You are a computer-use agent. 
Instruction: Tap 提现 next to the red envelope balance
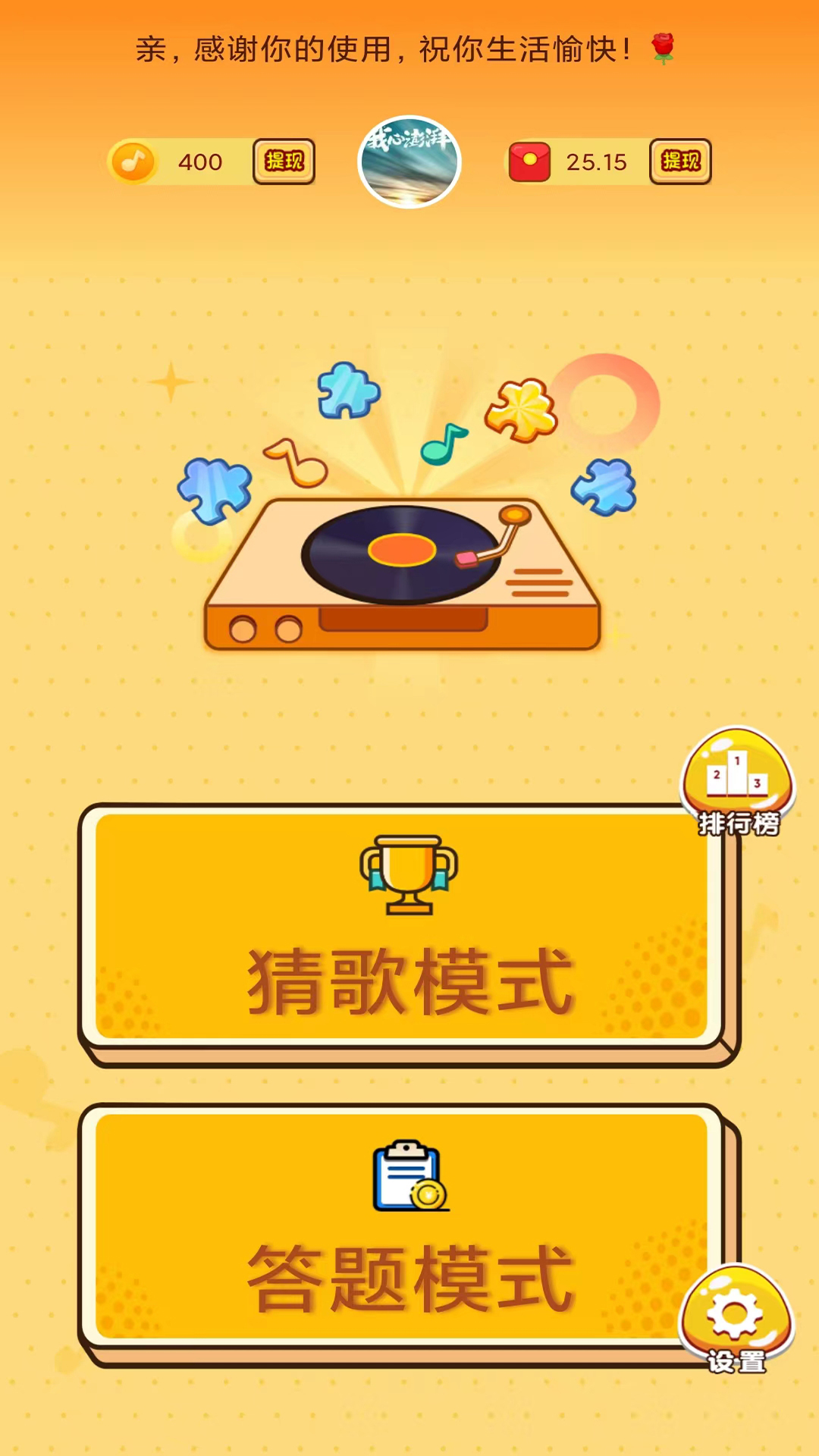click(x=680, y=162)
